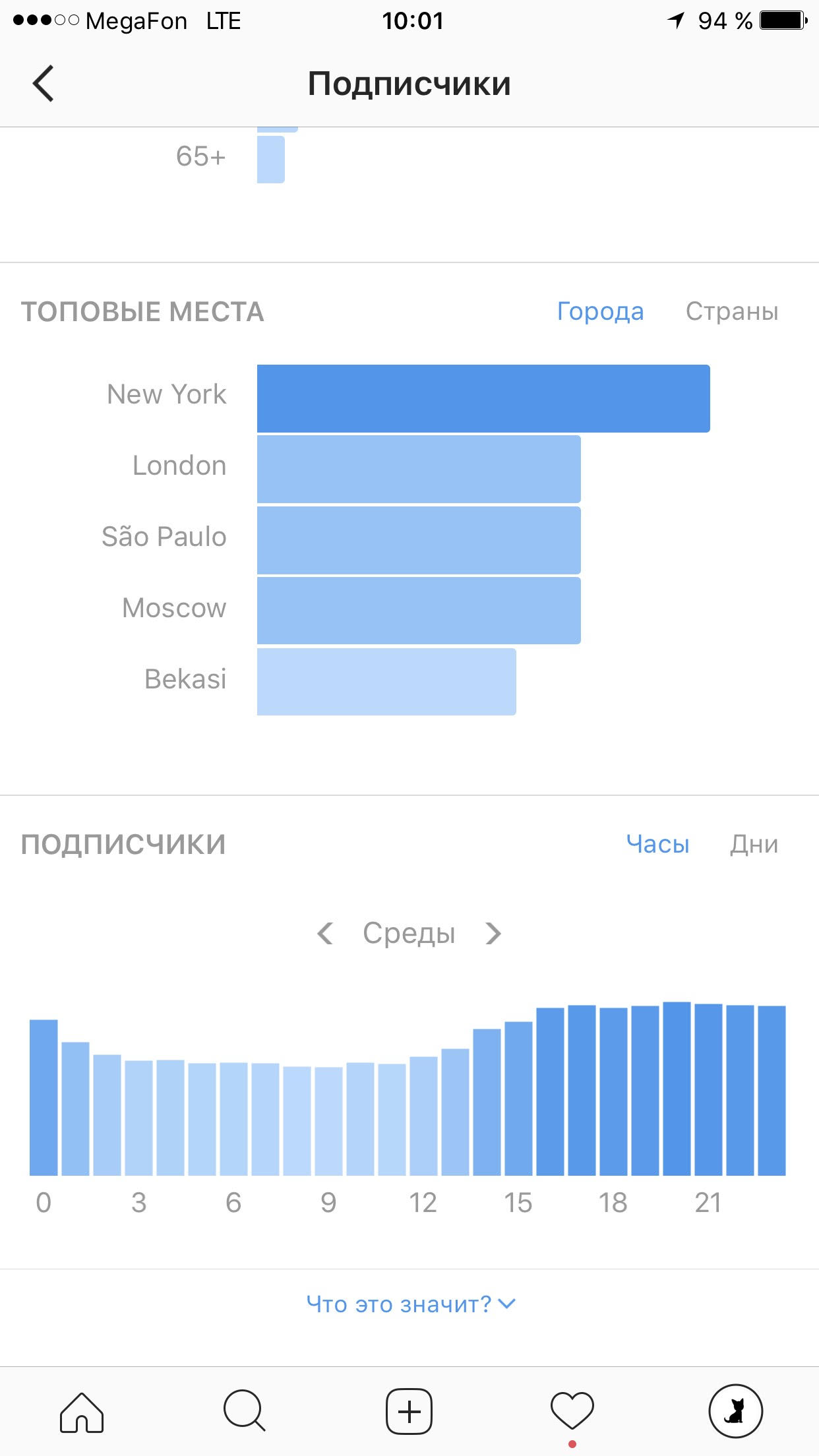Create a new post with plus icon
The width and height of the screenshot is (819, 1456).
(409, 1412)
